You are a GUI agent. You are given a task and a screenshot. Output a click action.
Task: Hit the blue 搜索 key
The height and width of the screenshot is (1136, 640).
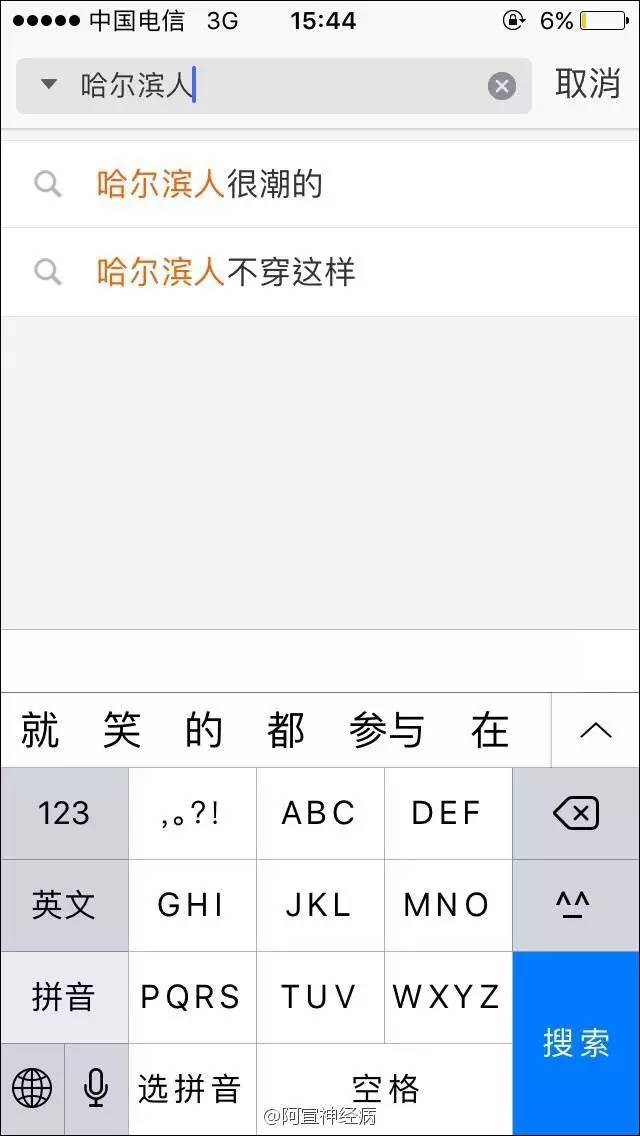point(576,1042)
